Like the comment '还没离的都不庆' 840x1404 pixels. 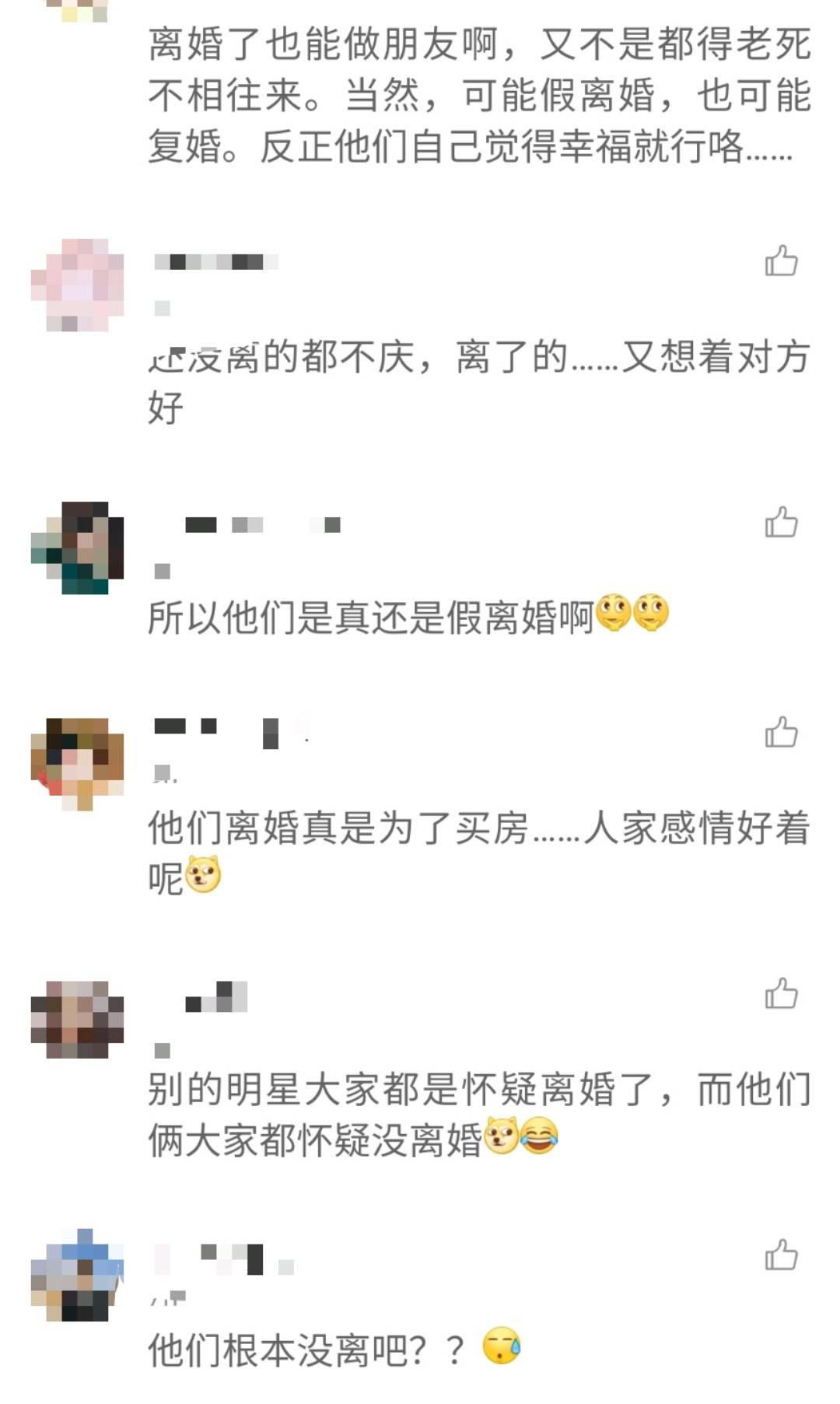[781, 261]
